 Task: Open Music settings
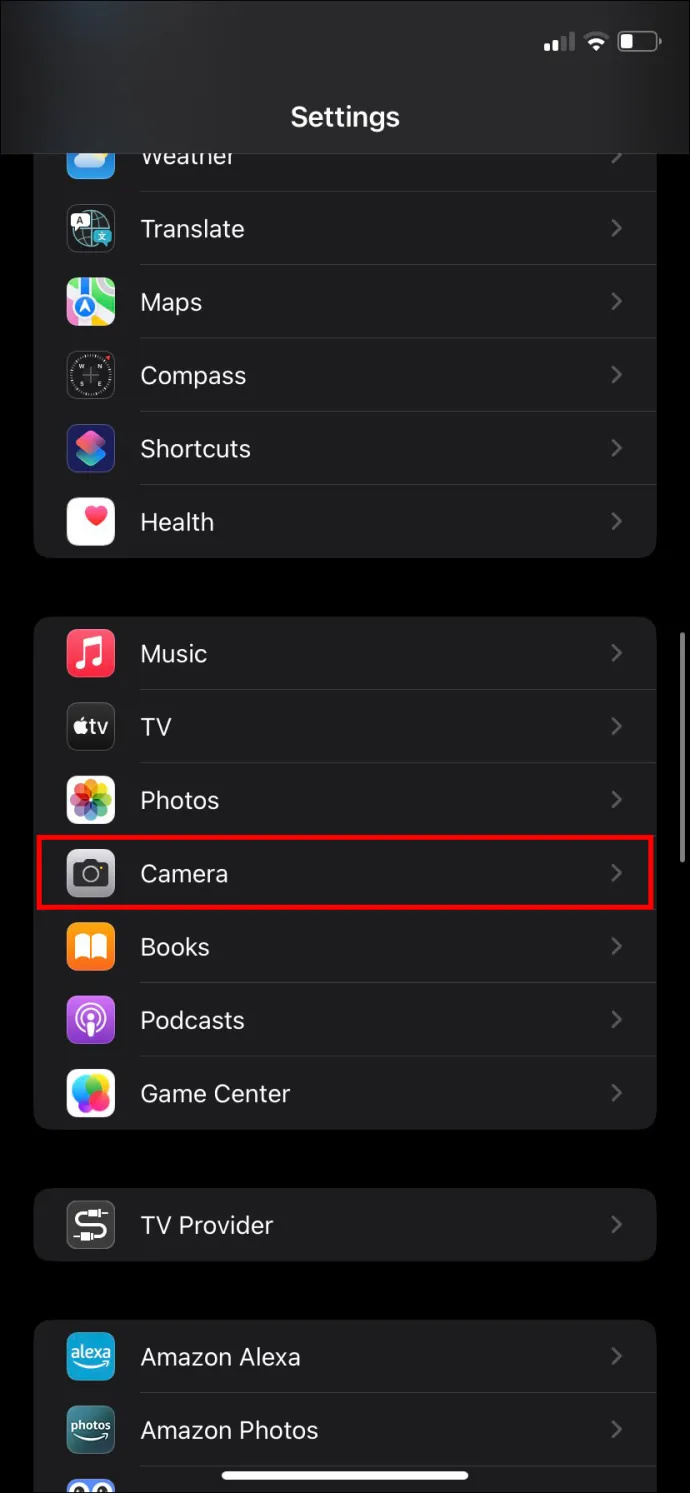coord(345,654)
